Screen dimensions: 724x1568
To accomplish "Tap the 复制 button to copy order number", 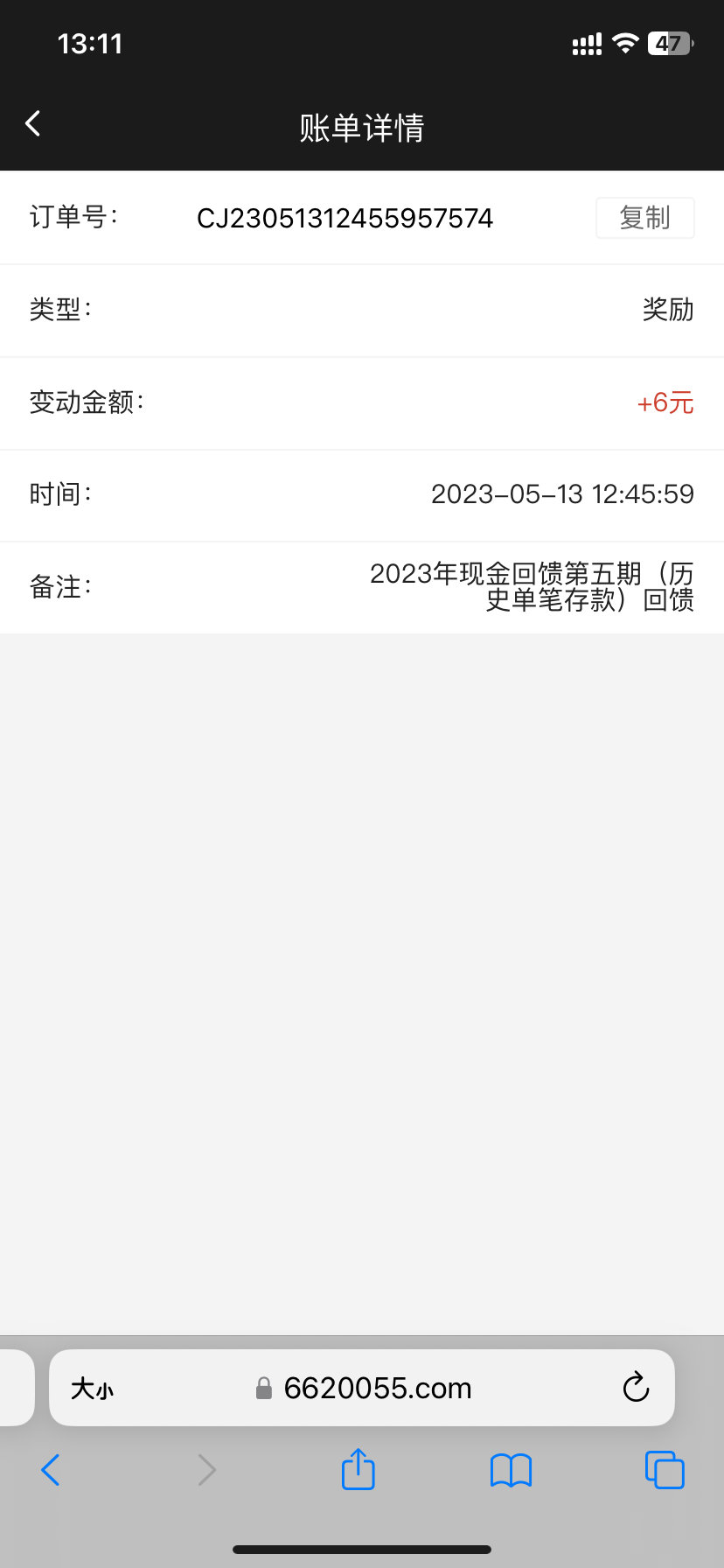I will point(644,217).
